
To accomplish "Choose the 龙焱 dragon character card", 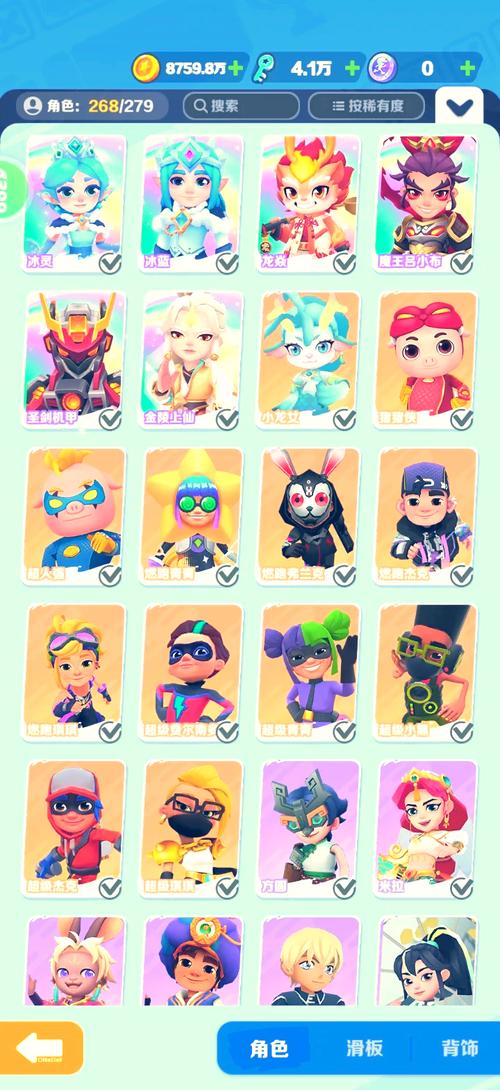I will 309,204.
